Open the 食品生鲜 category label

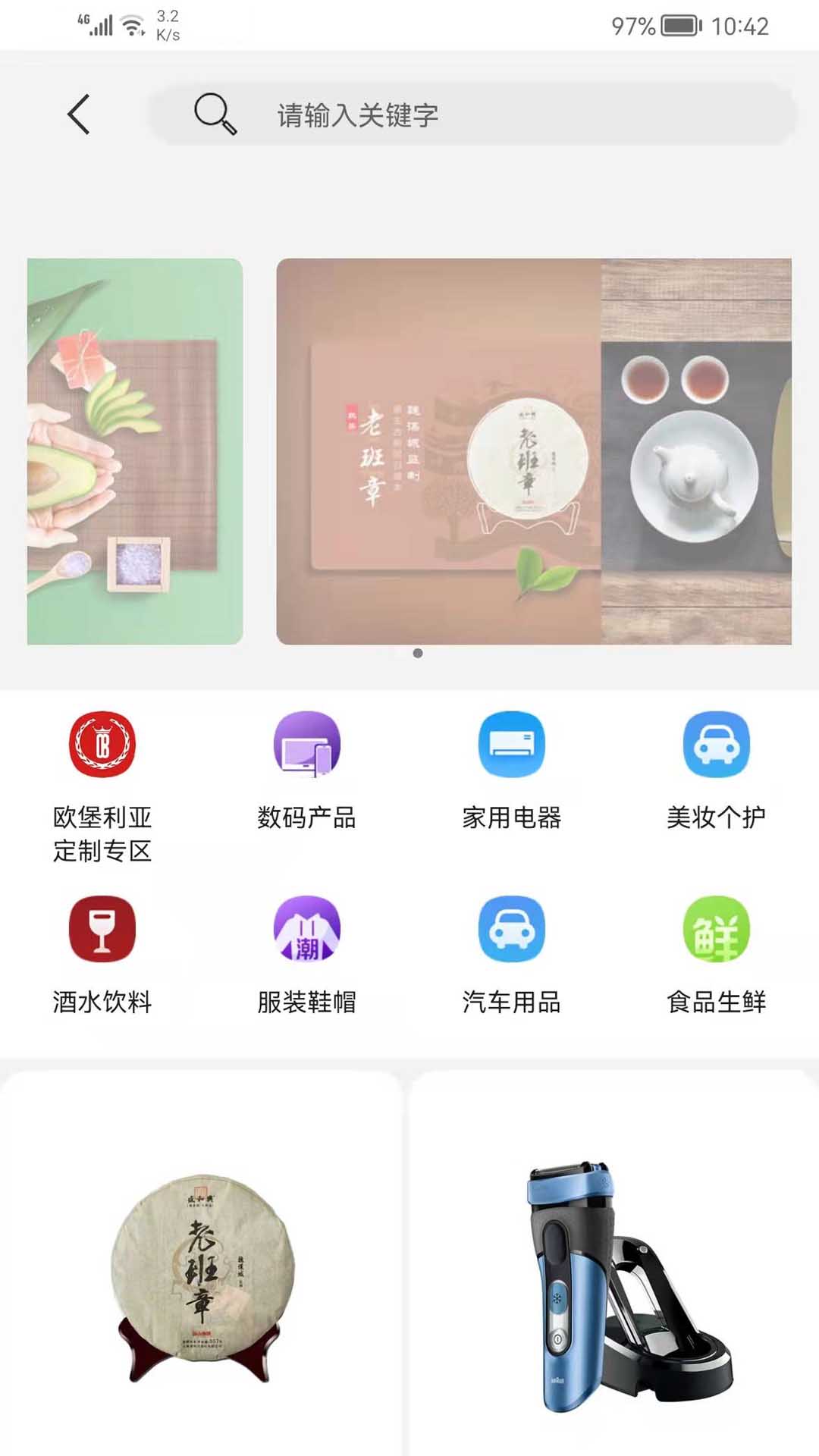click(717, 1001)
